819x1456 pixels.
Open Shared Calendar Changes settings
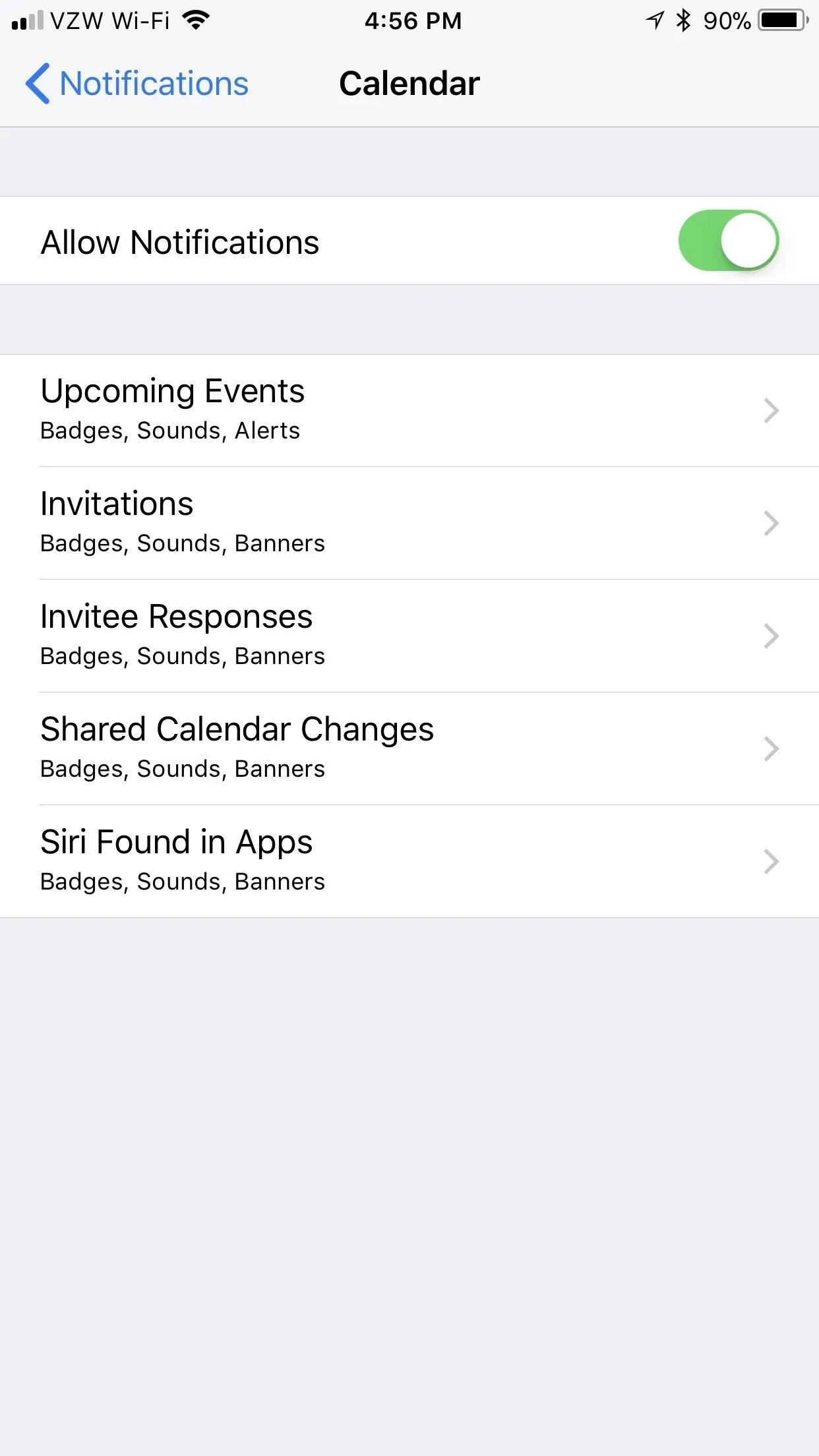[409, 749]
